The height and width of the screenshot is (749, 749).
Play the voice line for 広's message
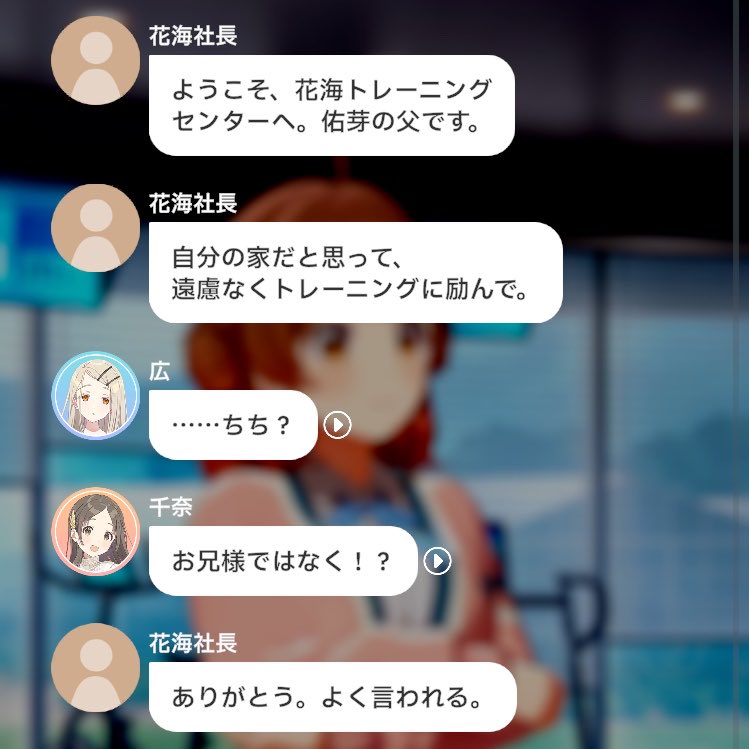pos(338,426)
